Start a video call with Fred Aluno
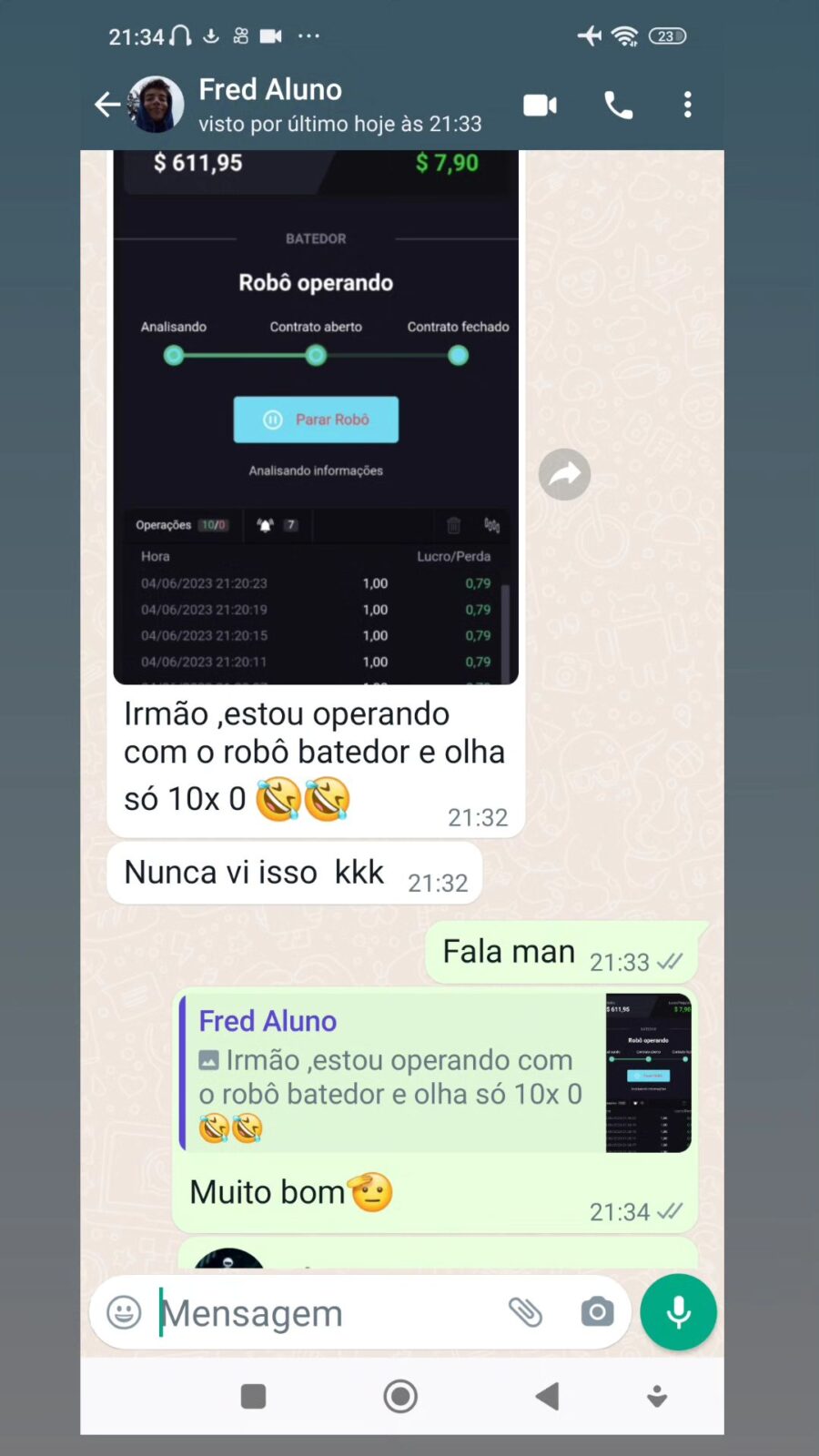Screen dimensions: 819x1456 [x=541, y=106]
